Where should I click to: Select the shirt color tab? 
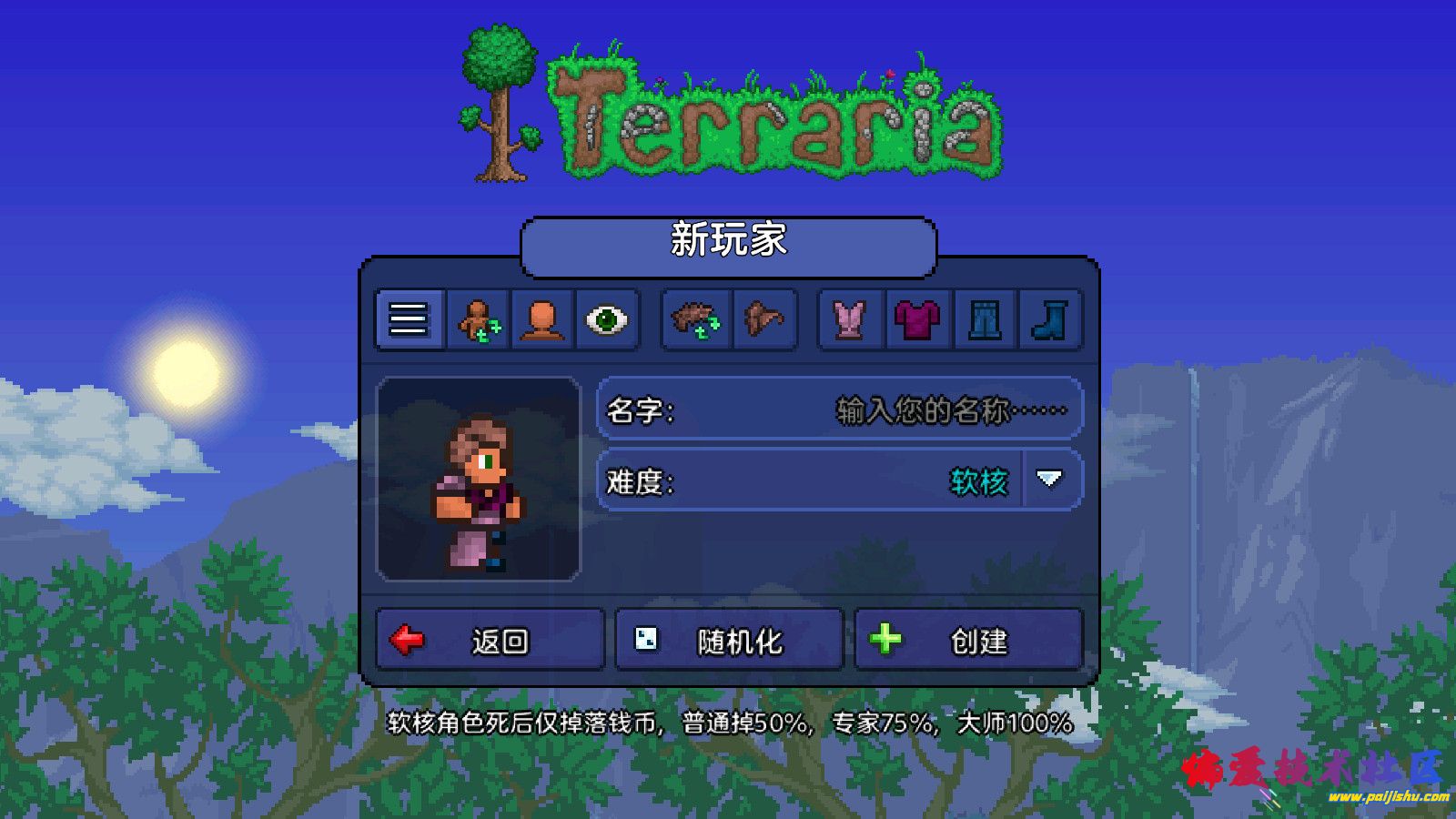[x=917, y=319]
